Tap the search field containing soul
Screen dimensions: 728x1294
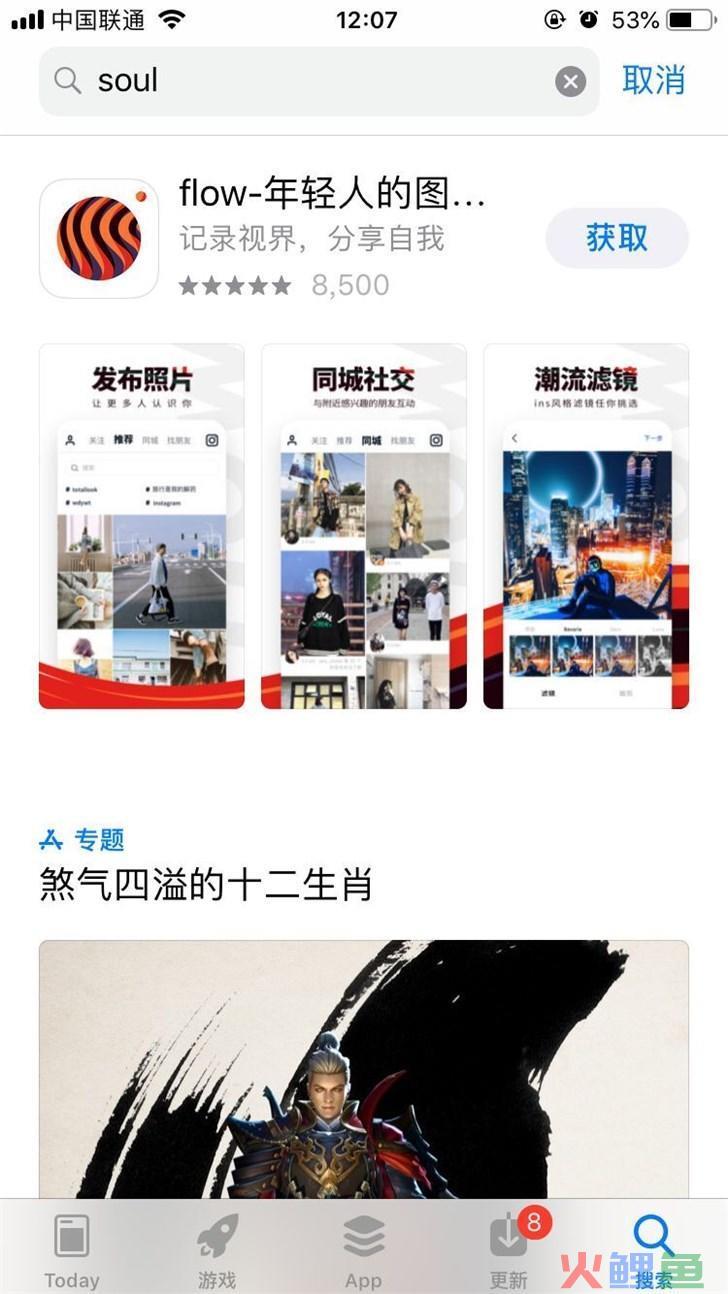[300, 81]
